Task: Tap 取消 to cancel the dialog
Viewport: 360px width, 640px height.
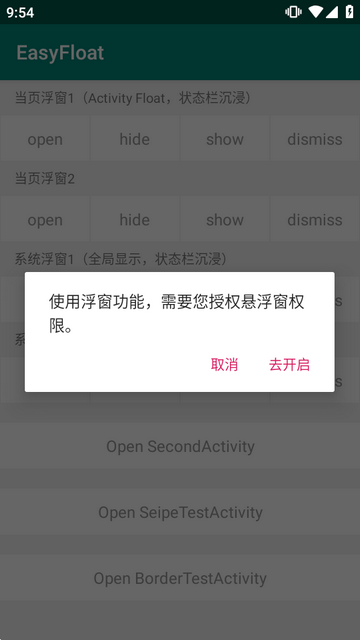Action: pyautogui.click(x=224, y=364)
